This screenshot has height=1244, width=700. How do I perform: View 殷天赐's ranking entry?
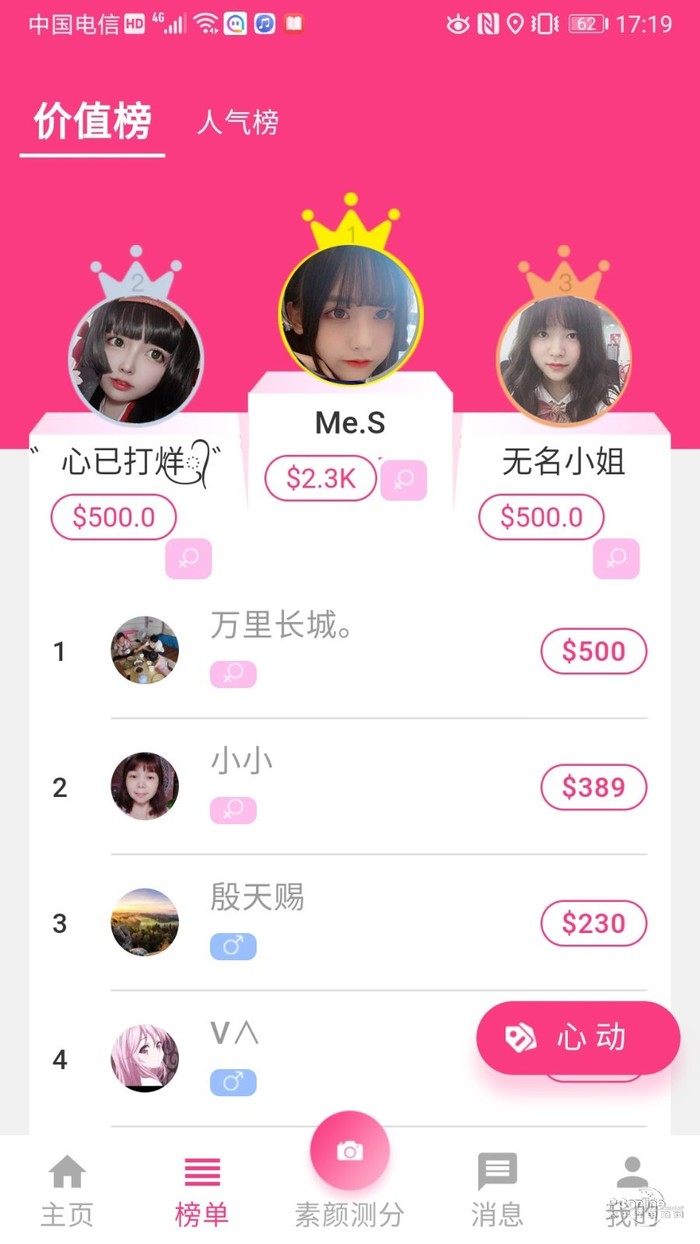tap(350, 923)
